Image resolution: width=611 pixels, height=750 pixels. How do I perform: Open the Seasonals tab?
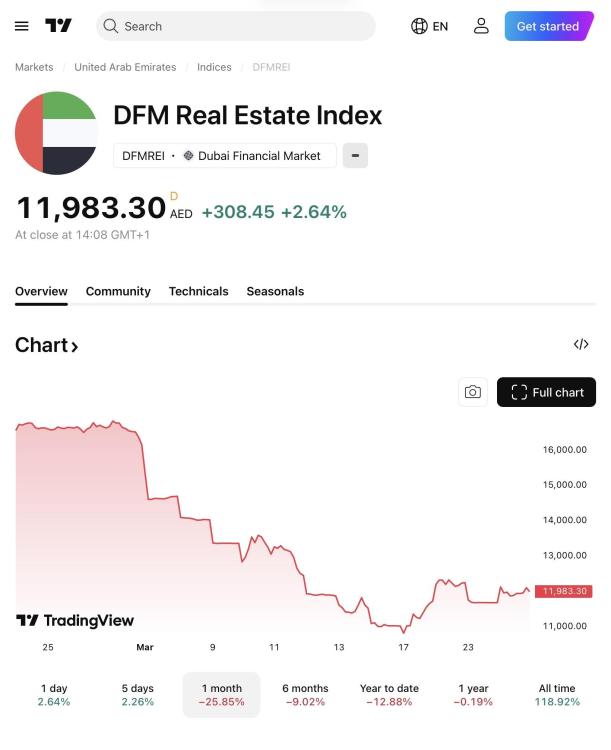click(275, 291)
